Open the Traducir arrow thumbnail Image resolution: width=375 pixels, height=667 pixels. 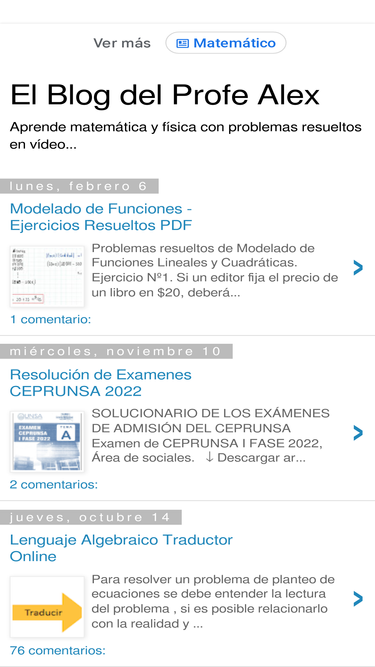tap(47, 607)
